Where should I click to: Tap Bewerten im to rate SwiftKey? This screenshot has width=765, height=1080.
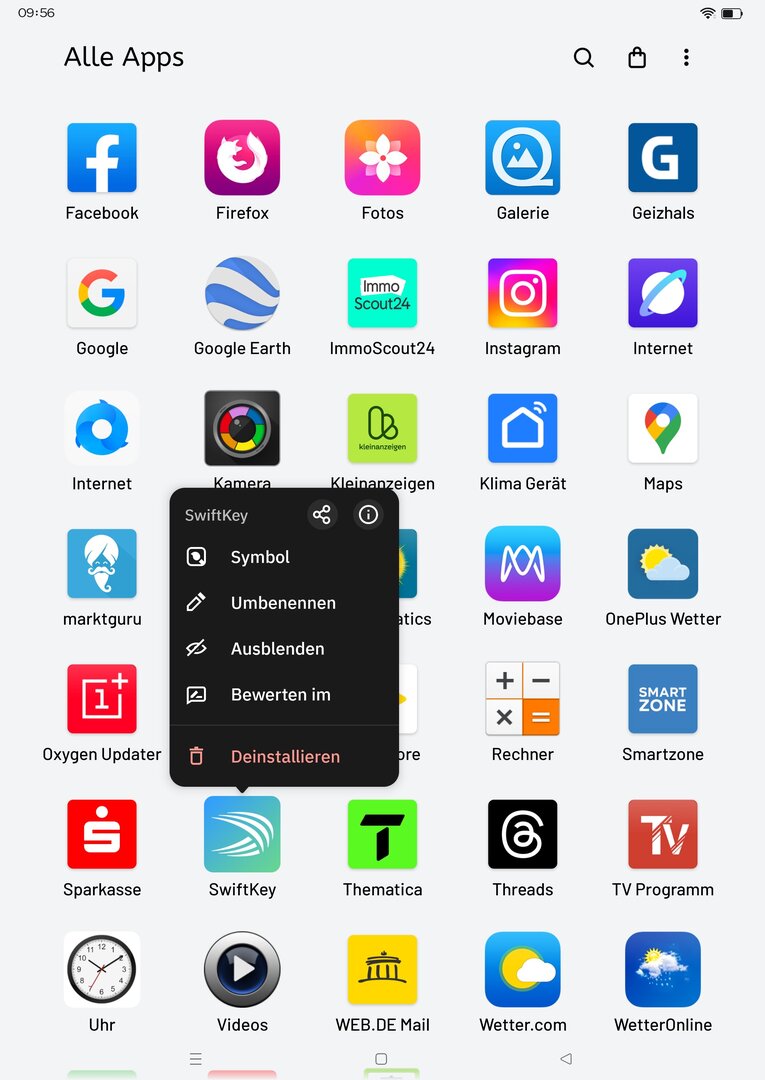pyautogui.click(x=280, y=695)
